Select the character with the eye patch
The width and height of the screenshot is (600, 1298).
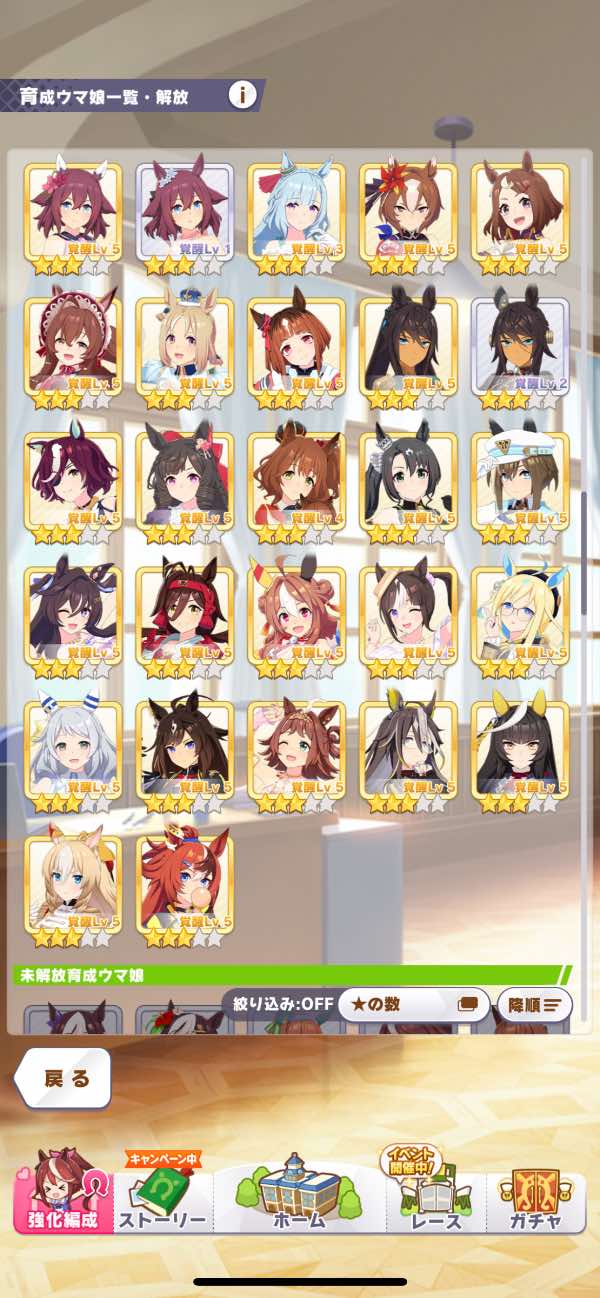tap(408, 750)
